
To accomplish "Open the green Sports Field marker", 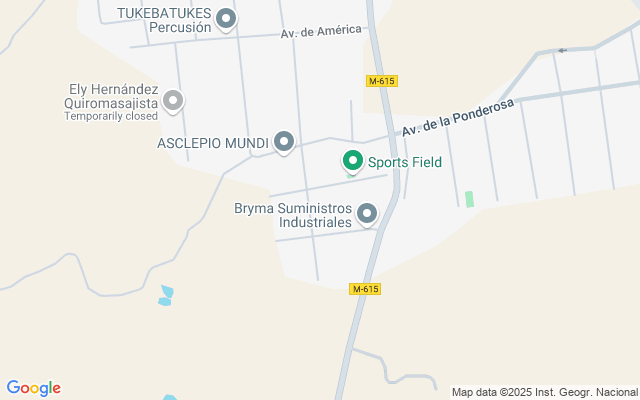I will tap(352, 160).
